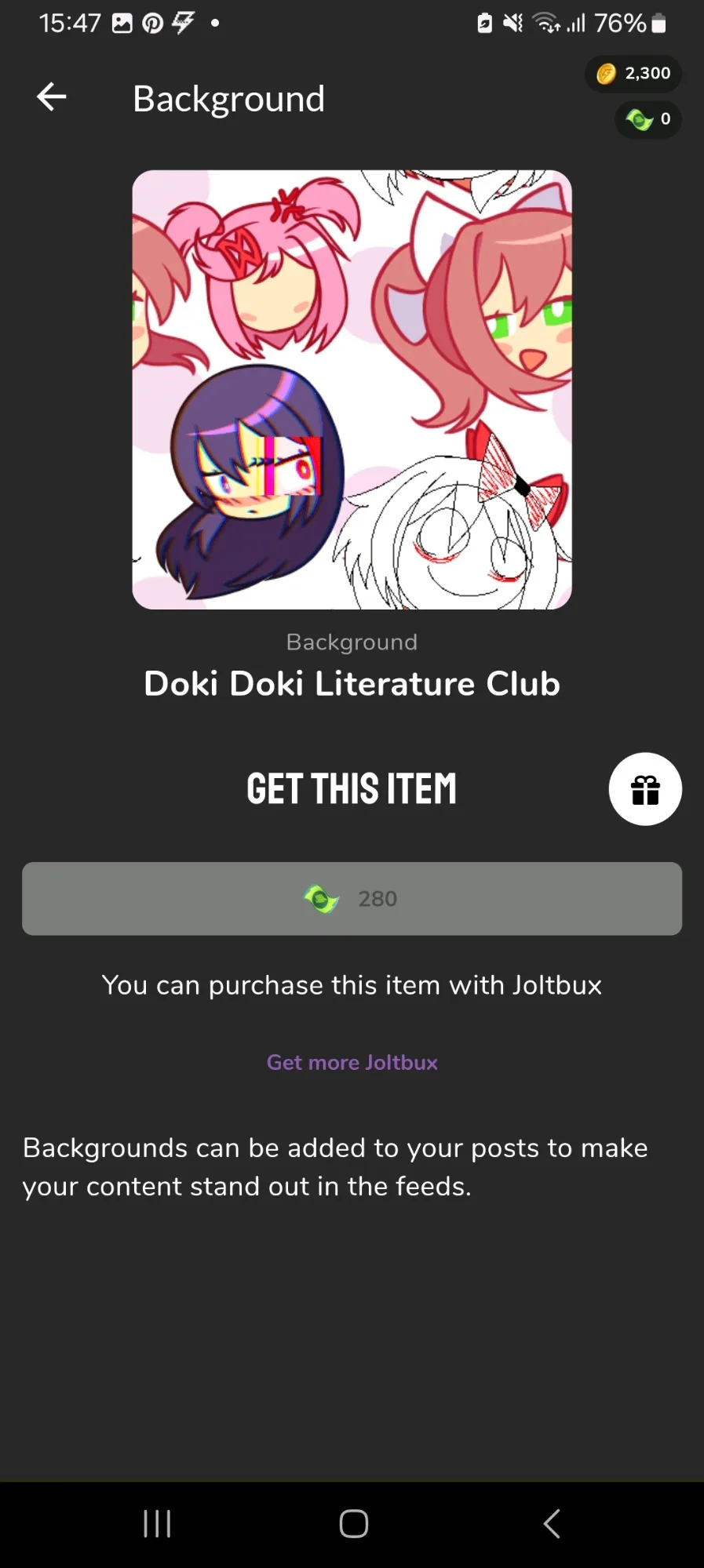This screenshot has height=1568, width=704.
Task: Gift this background with the gift icon
Action: click(x=645, y=789)
